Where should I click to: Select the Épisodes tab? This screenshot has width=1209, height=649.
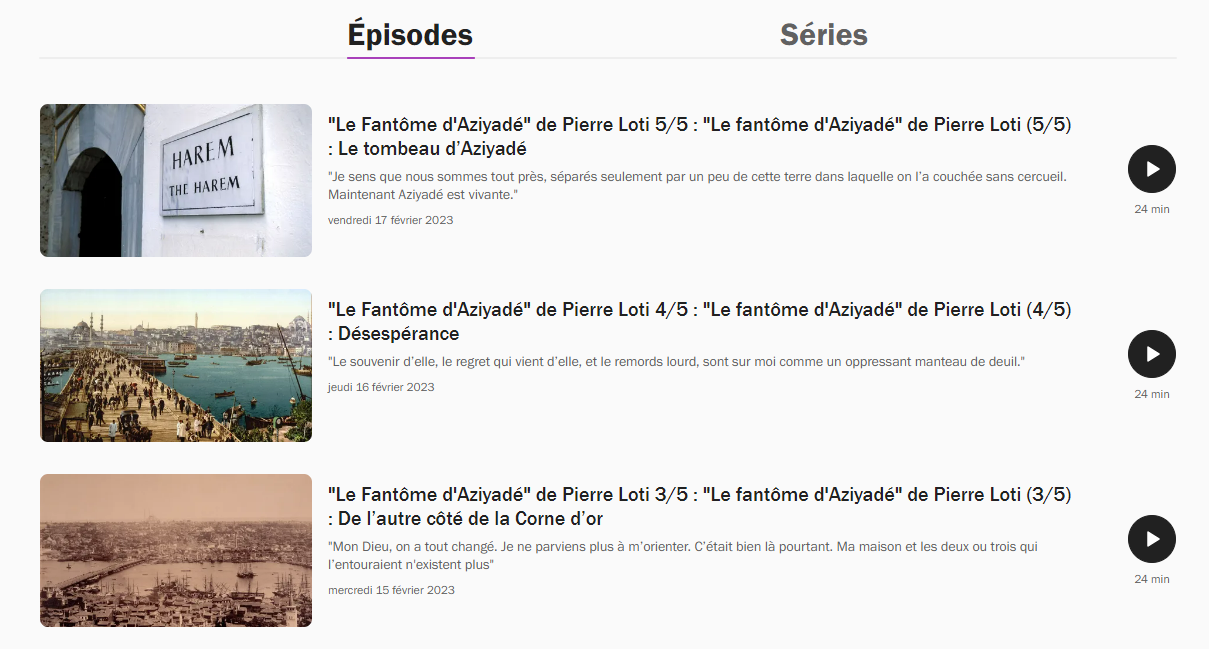click(410, 35)
